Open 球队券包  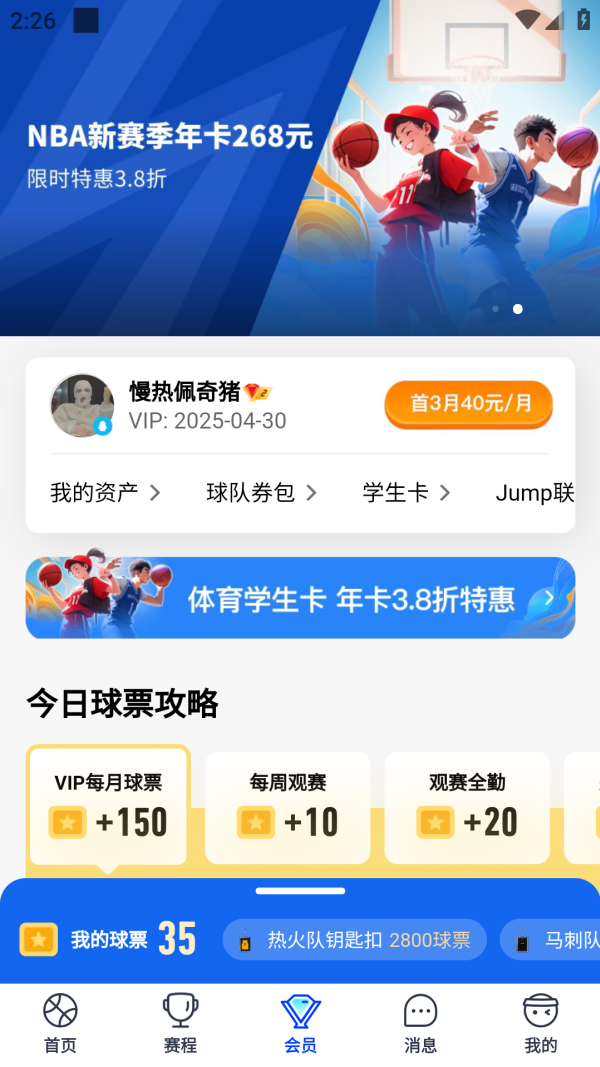[261, 492]
